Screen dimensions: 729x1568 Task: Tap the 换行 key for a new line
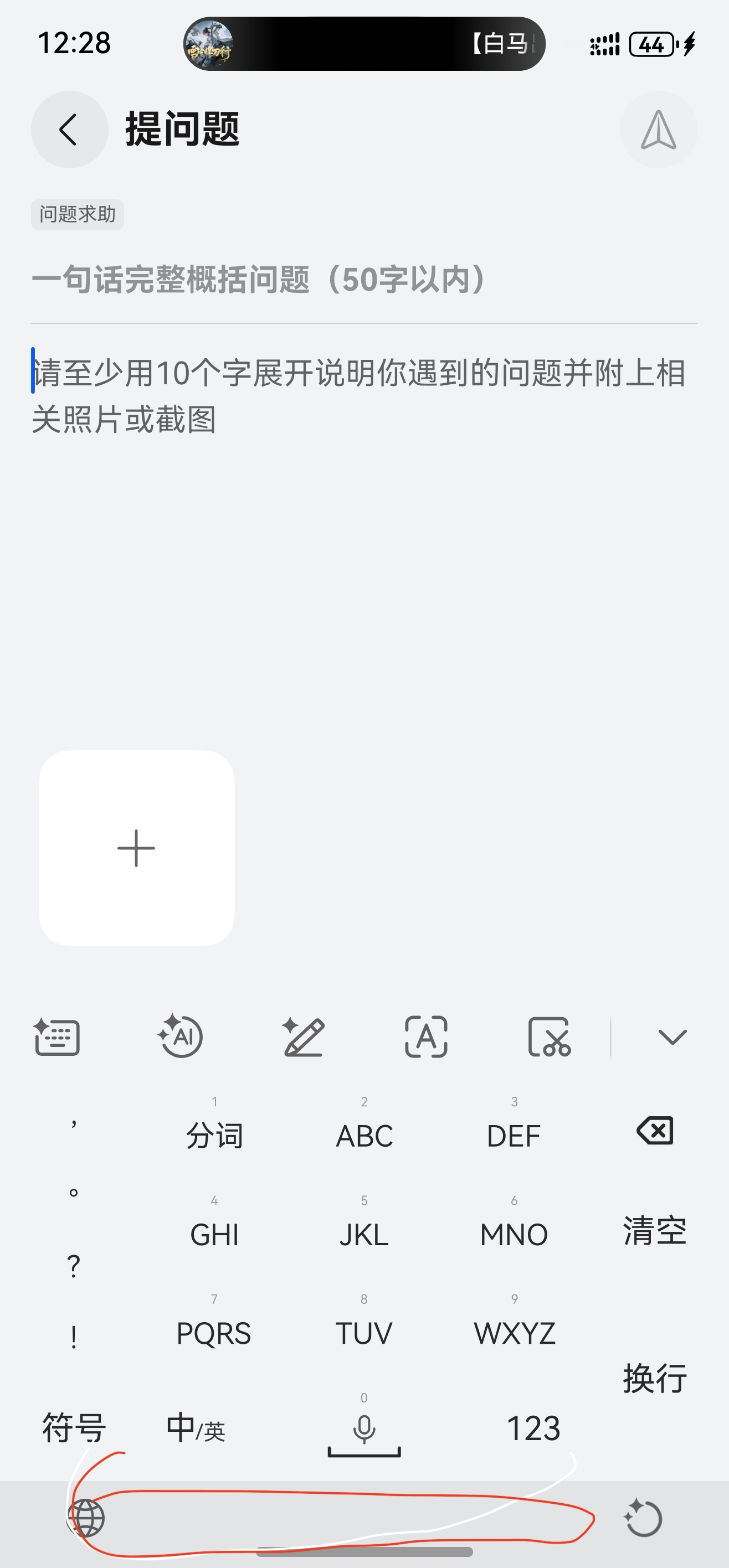655,1378
